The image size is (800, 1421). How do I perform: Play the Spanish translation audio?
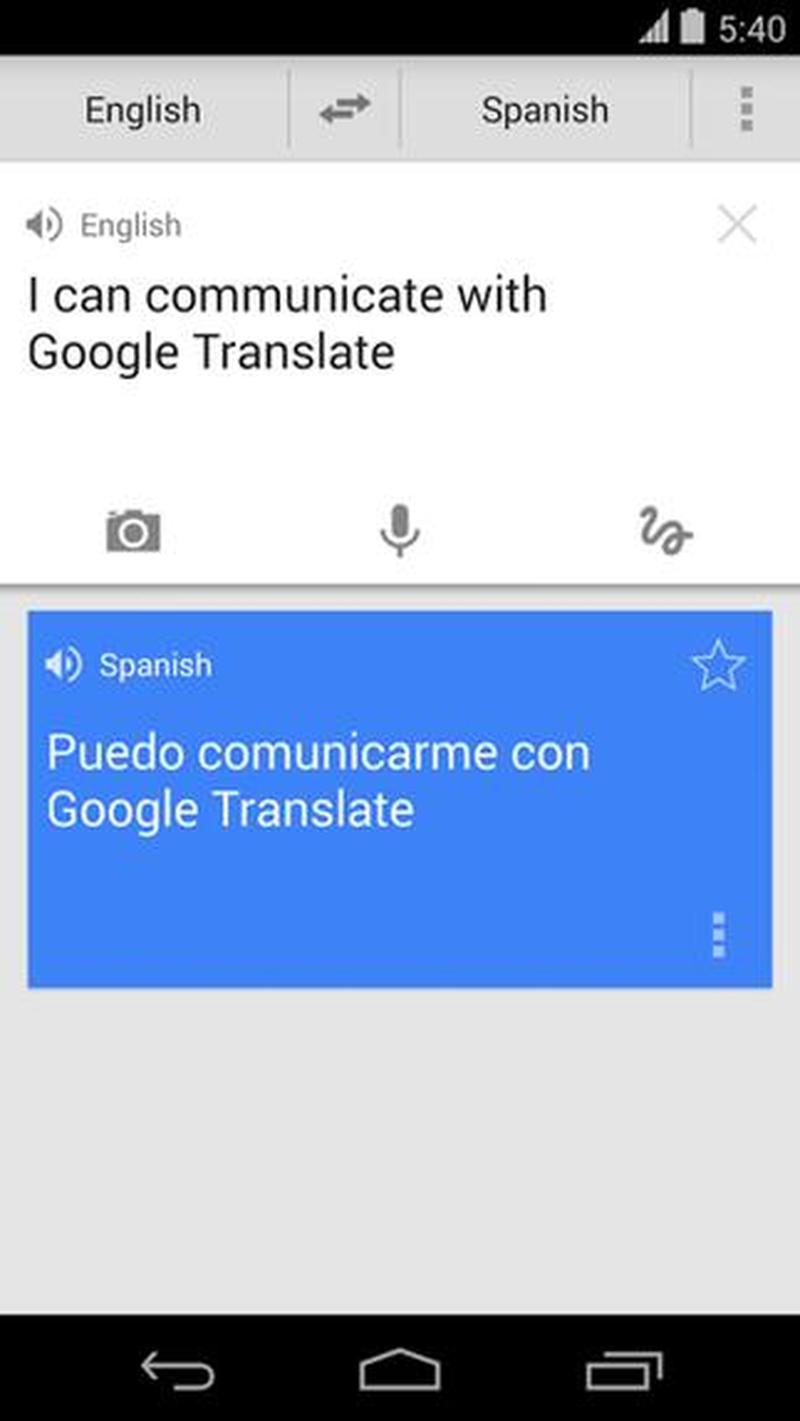tap(64, 665)
